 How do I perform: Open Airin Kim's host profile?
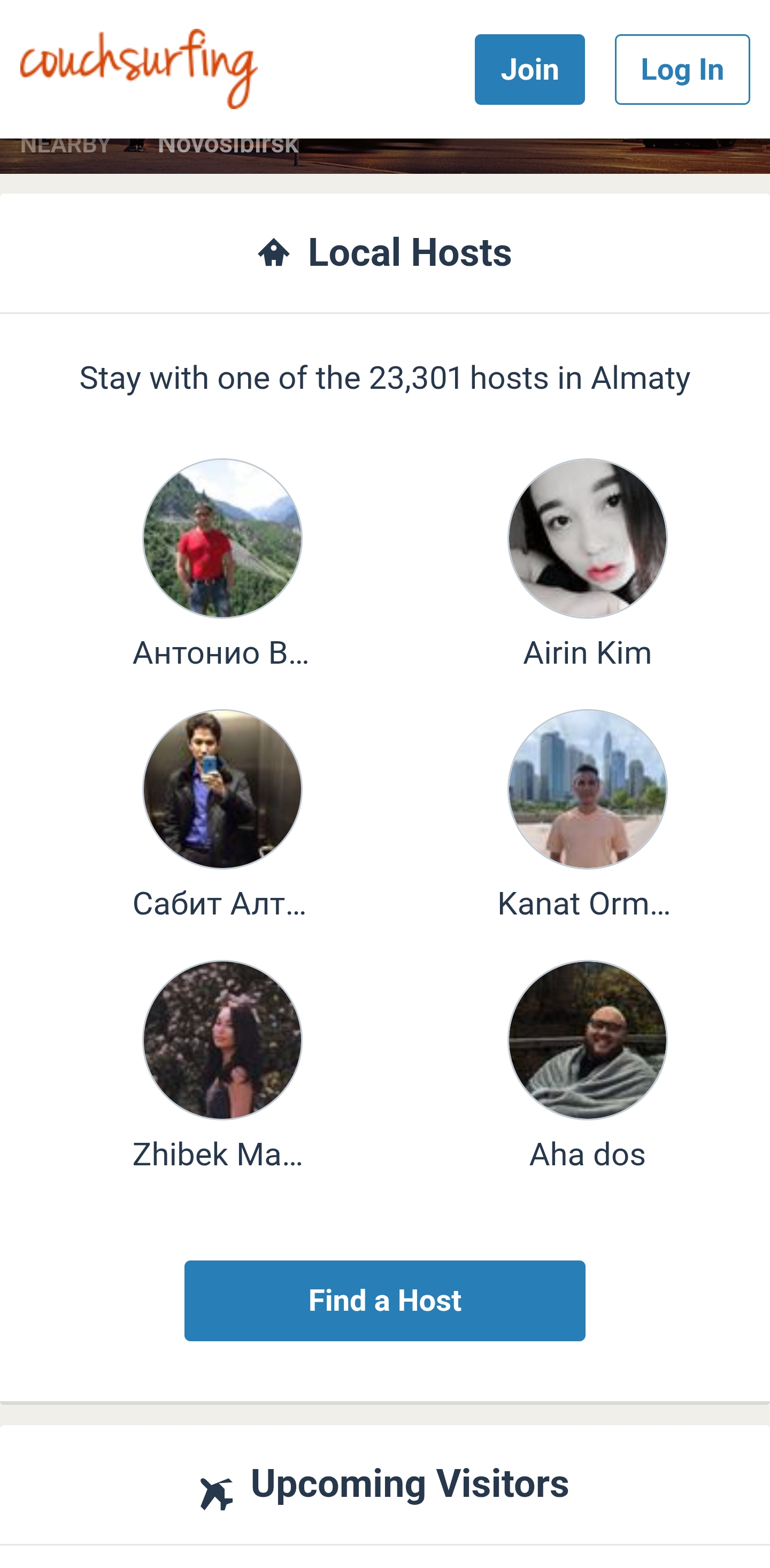coord(587,539)
